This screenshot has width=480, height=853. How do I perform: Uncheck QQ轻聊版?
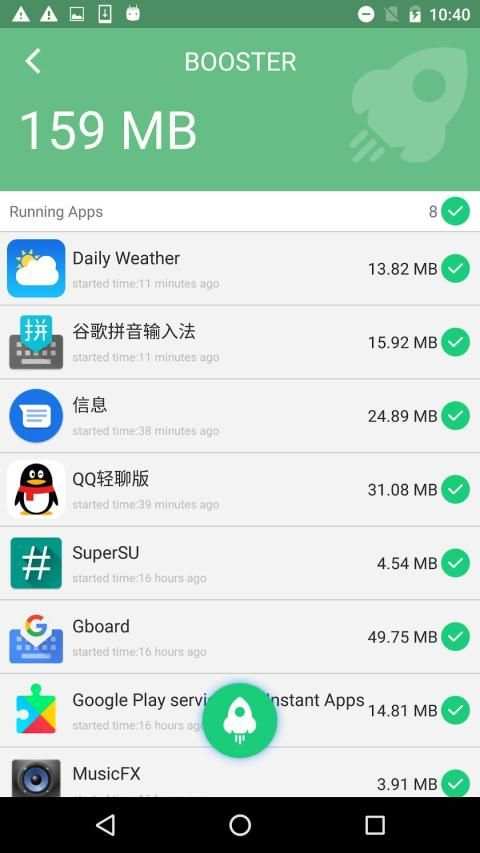click(x=455, y=490)
